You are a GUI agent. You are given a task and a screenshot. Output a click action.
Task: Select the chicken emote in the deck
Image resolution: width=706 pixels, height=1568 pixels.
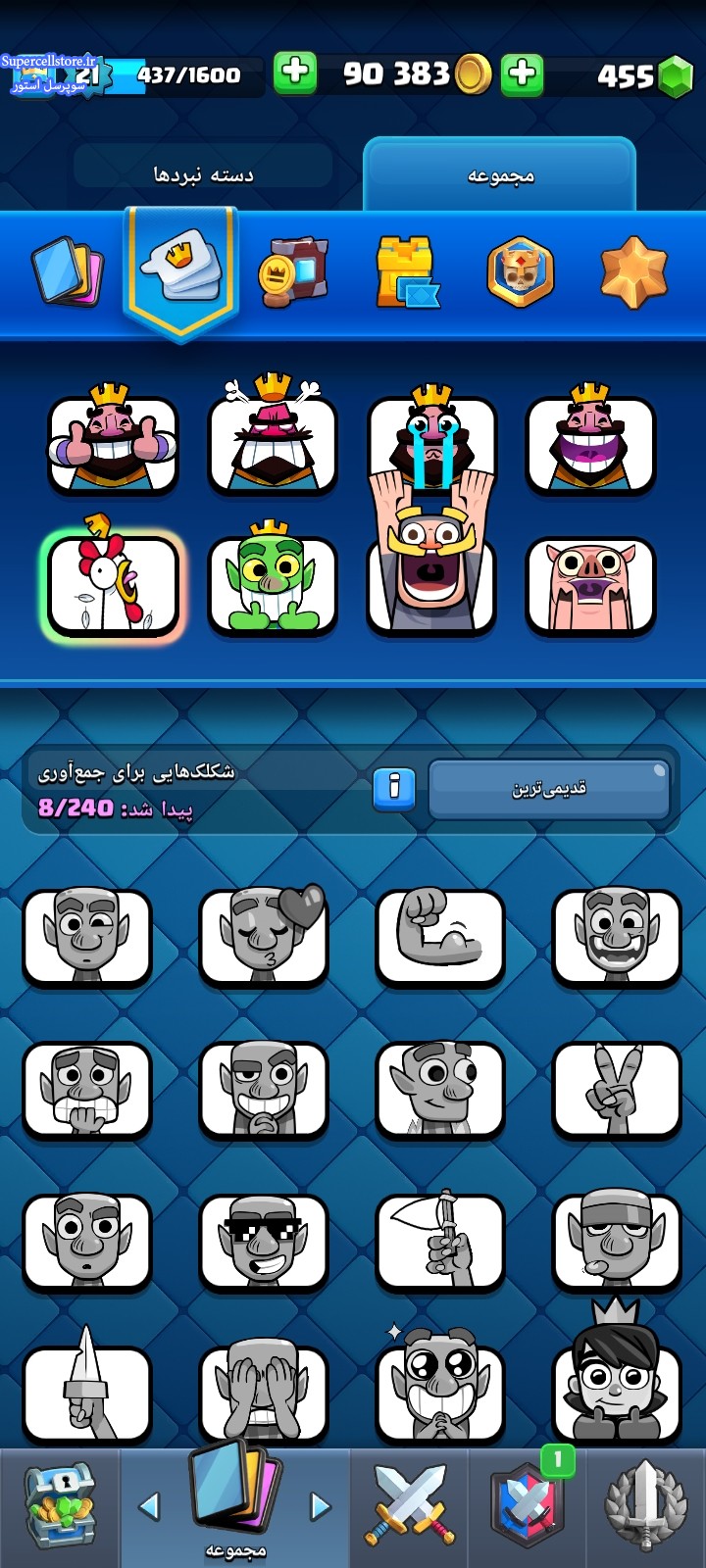click(x=114, y=583)
